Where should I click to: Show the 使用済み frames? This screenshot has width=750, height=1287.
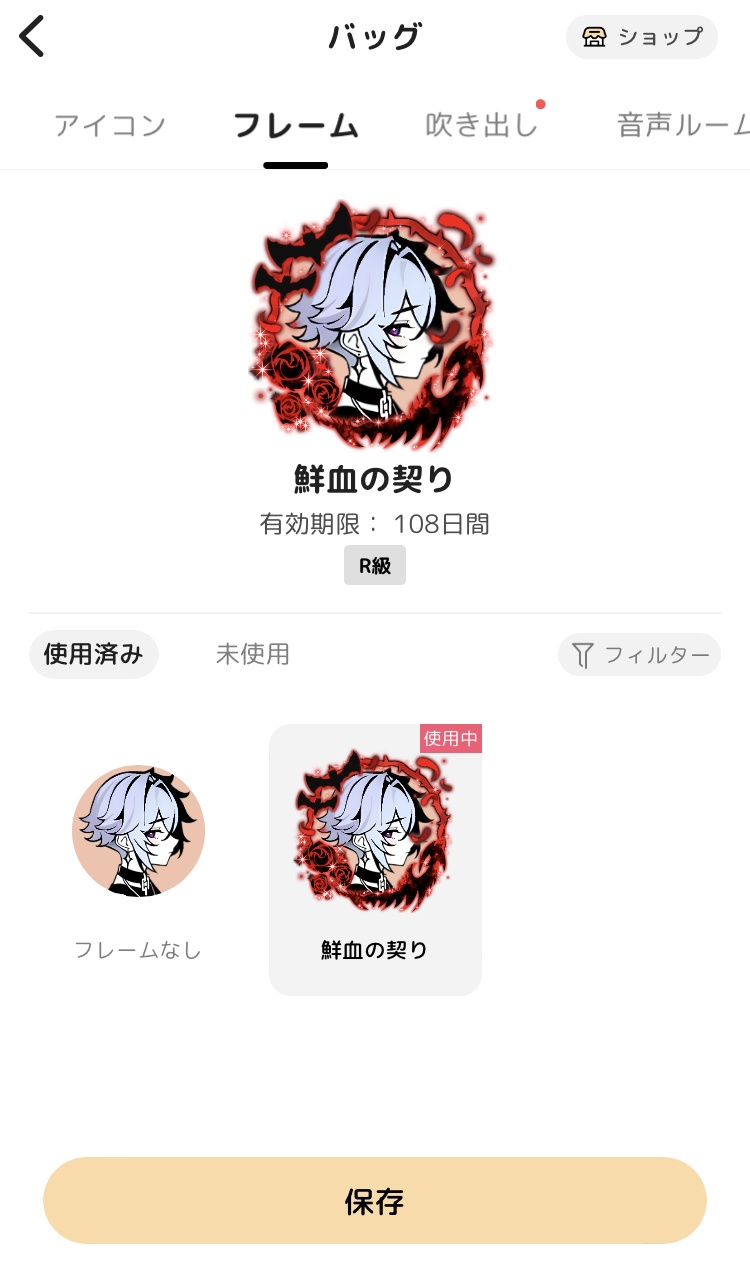pyautogui.click(x=94, y=655)
